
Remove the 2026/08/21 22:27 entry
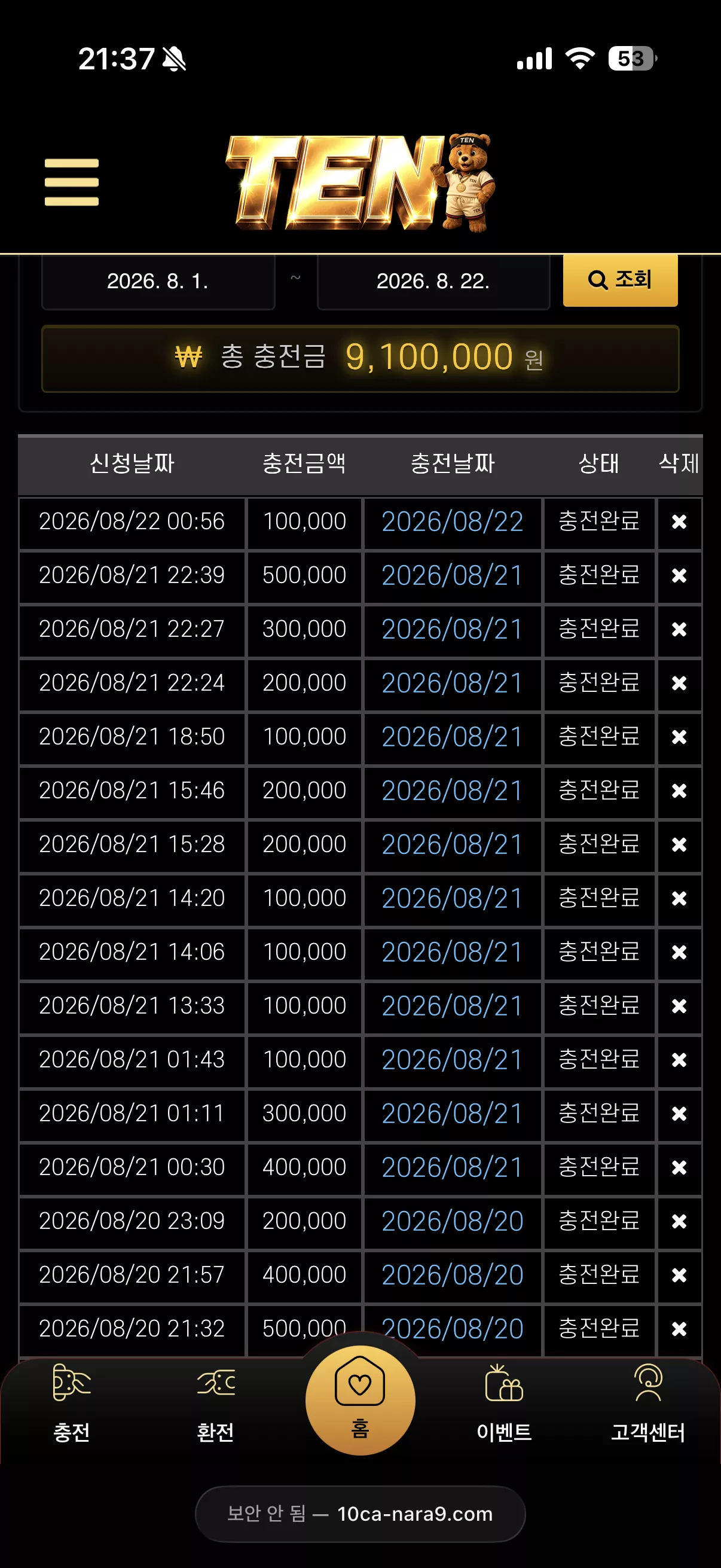point(679,629)
